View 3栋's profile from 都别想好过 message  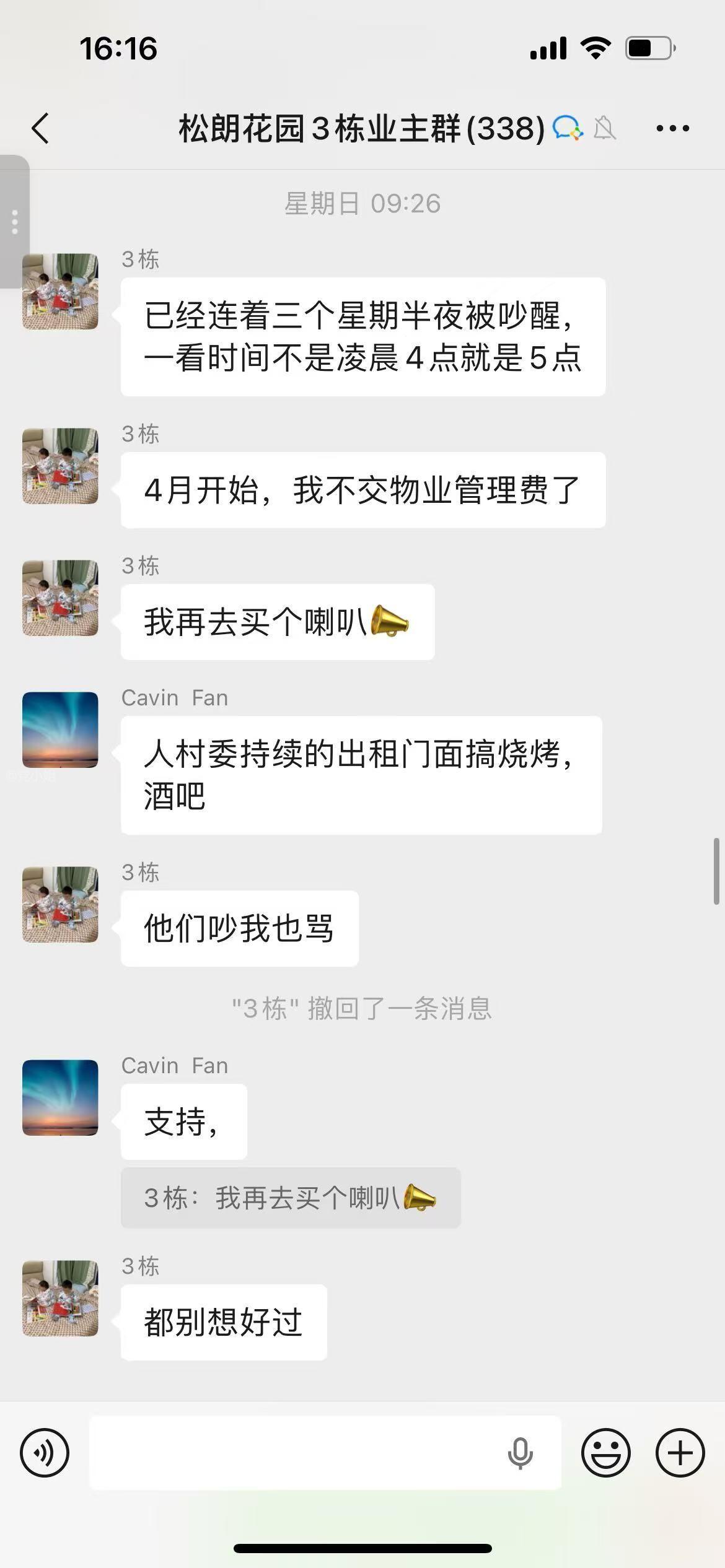point(60,1298)
